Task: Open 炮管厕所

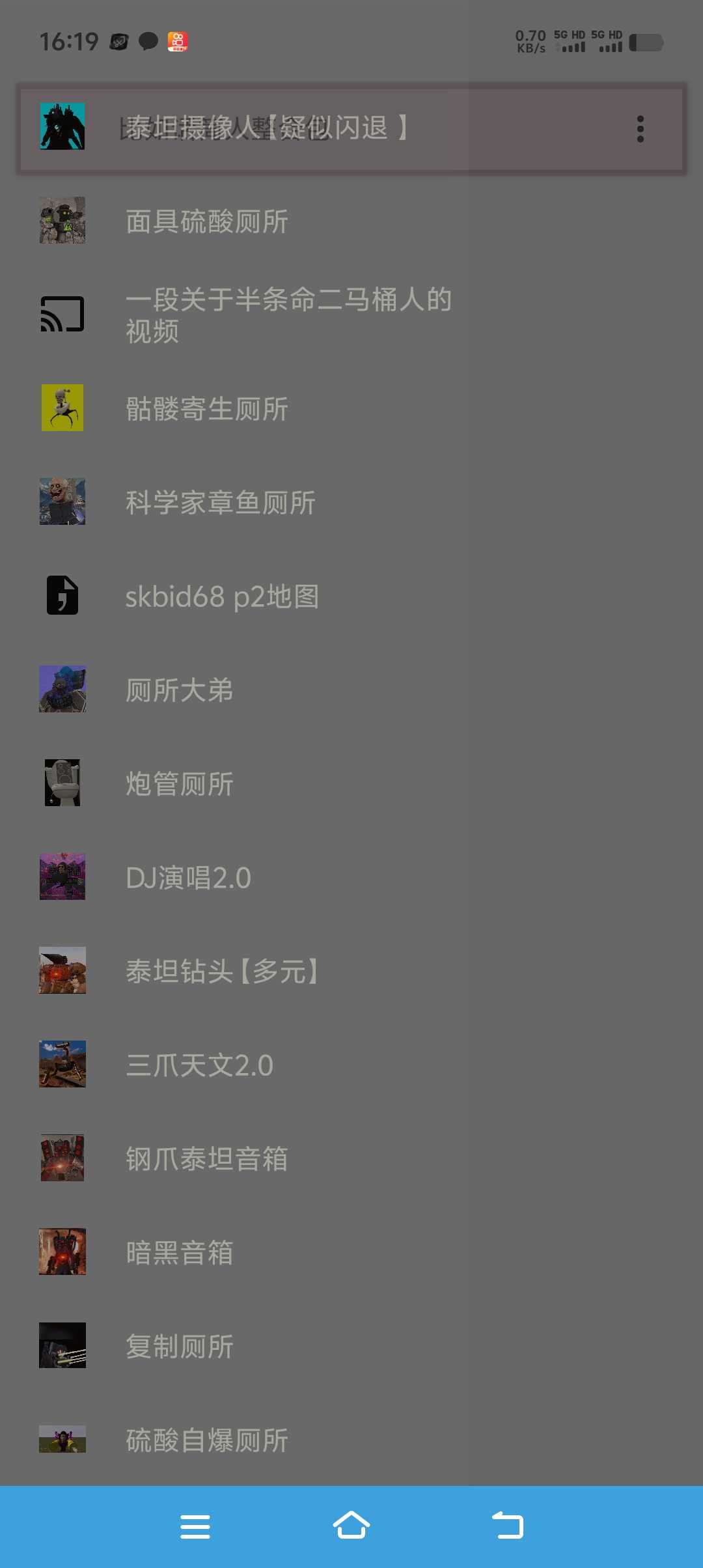Action: [x=180, y=784]
